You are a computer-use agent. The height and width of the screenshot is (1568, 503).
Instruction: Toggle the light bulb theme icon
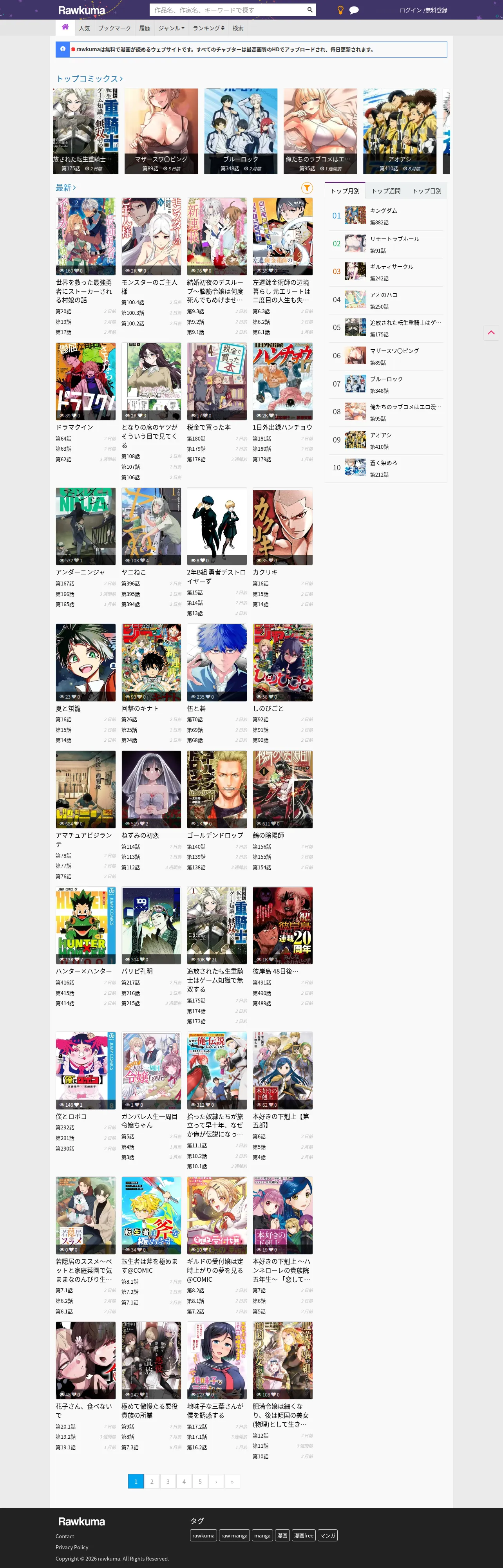340,10
